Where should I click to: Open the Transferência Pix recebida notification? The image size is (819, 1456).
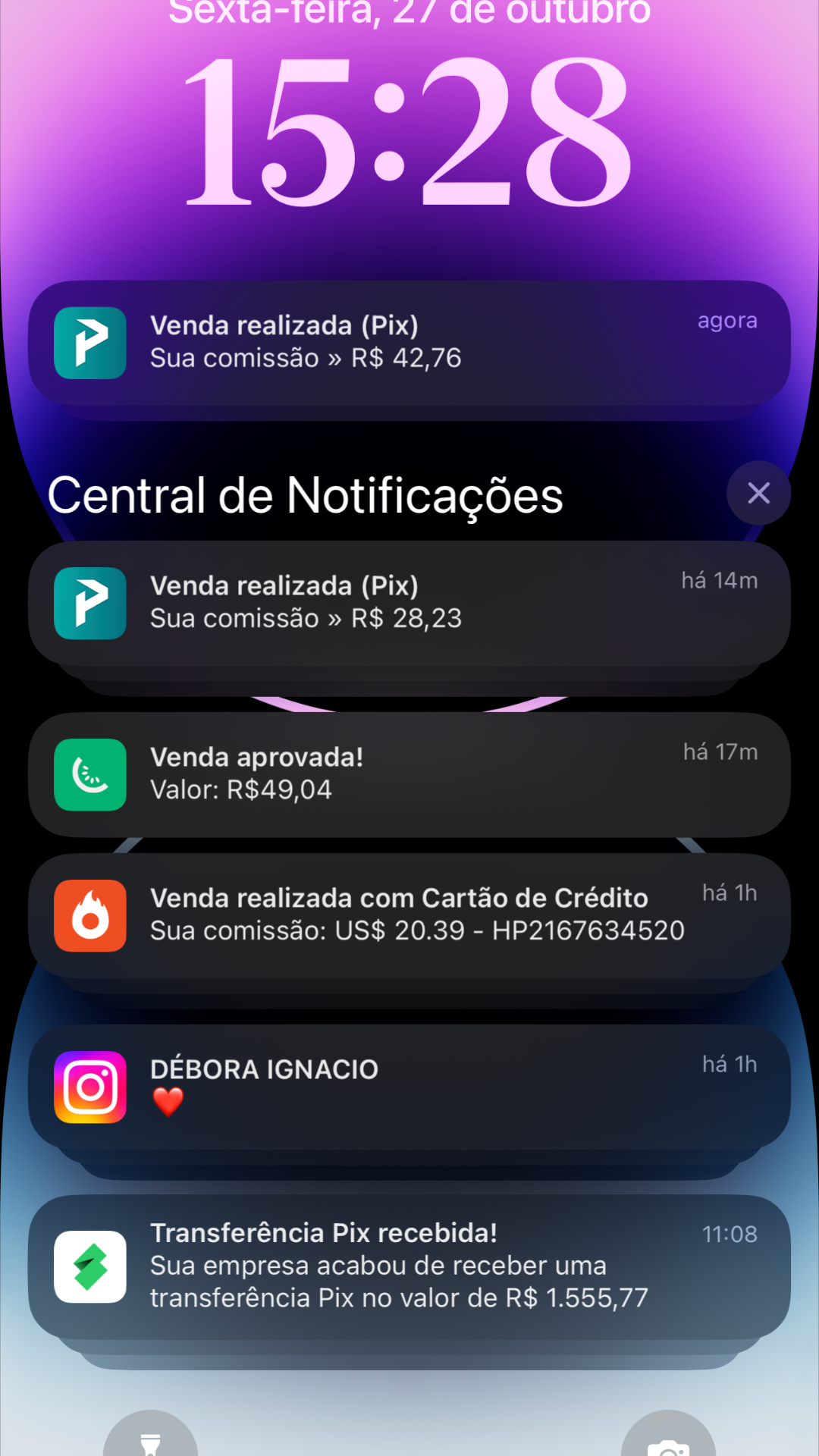pos(409,1267)
